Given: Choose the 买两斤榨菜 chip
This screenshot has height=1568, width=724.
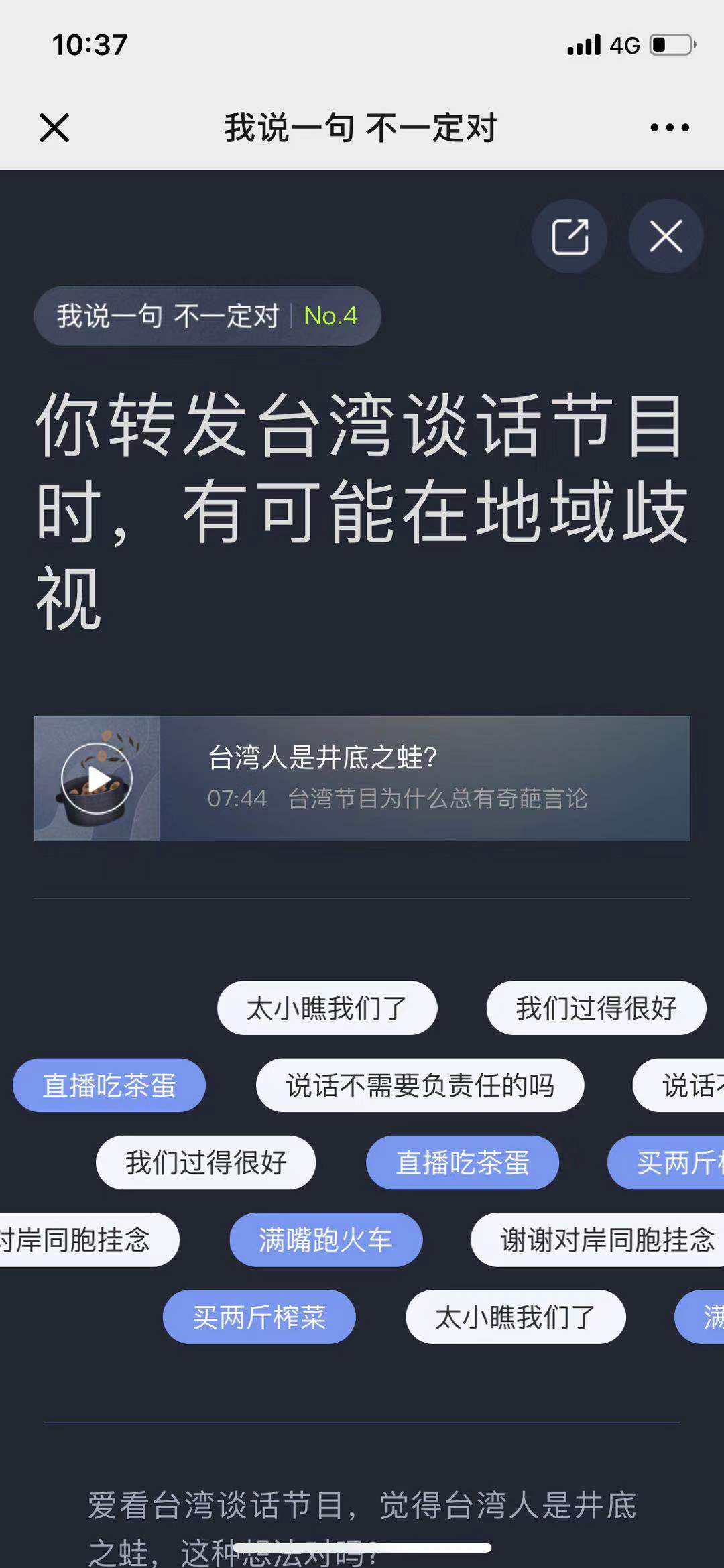Looking at the screenshot, I should click(x=259, y=1317).
